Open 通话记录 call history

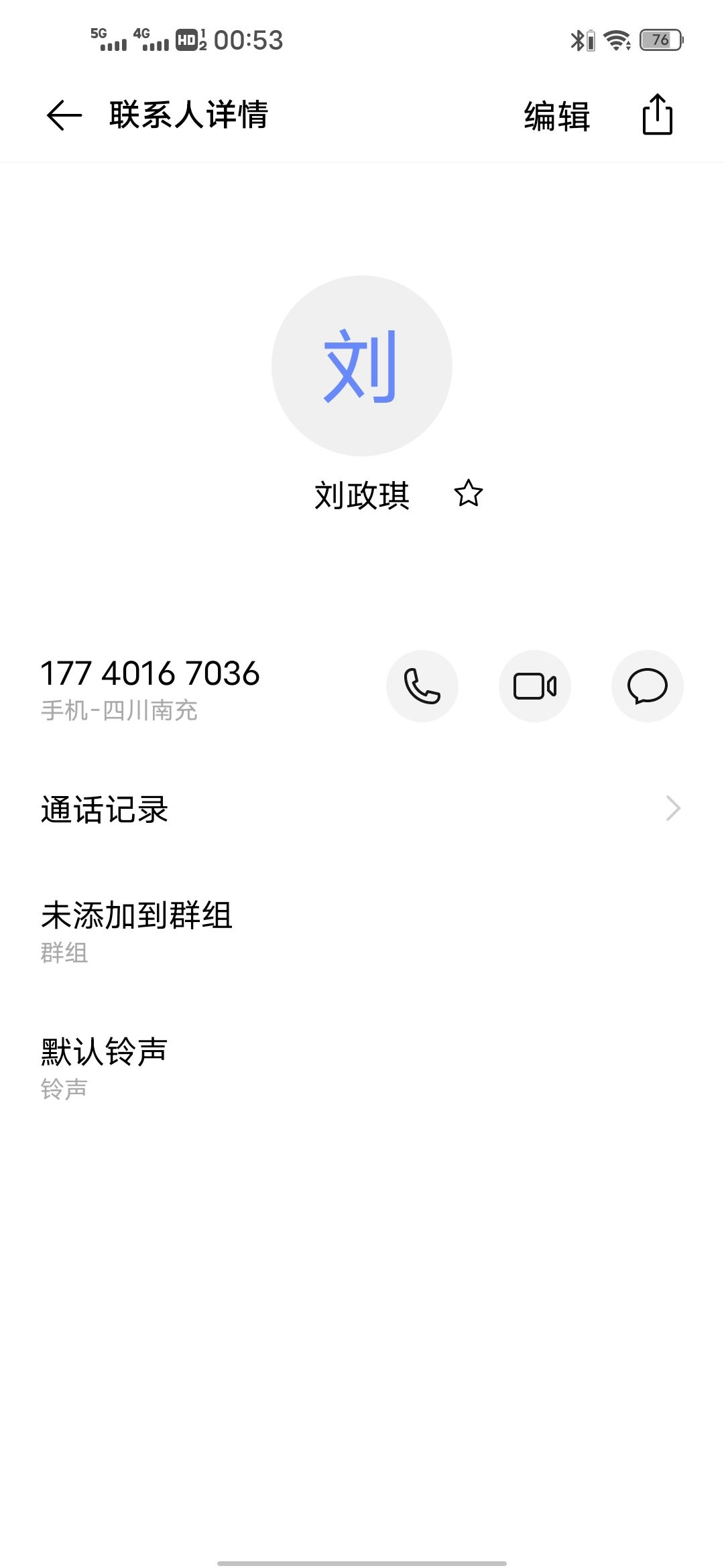click(x=362, y=809)
